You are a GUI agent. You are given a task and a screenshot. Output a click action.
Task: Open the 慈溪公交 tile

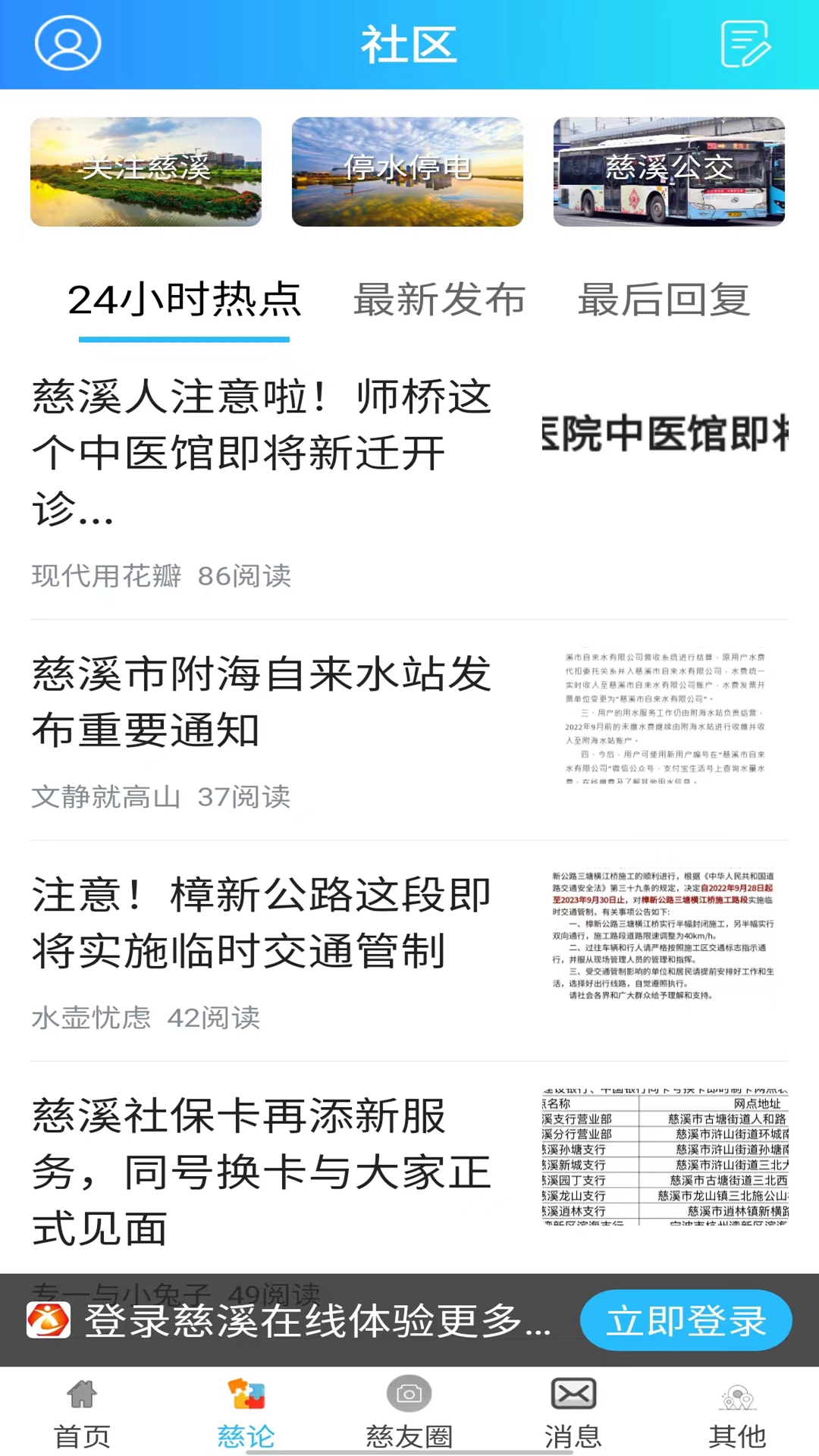[x=669, y=171]
